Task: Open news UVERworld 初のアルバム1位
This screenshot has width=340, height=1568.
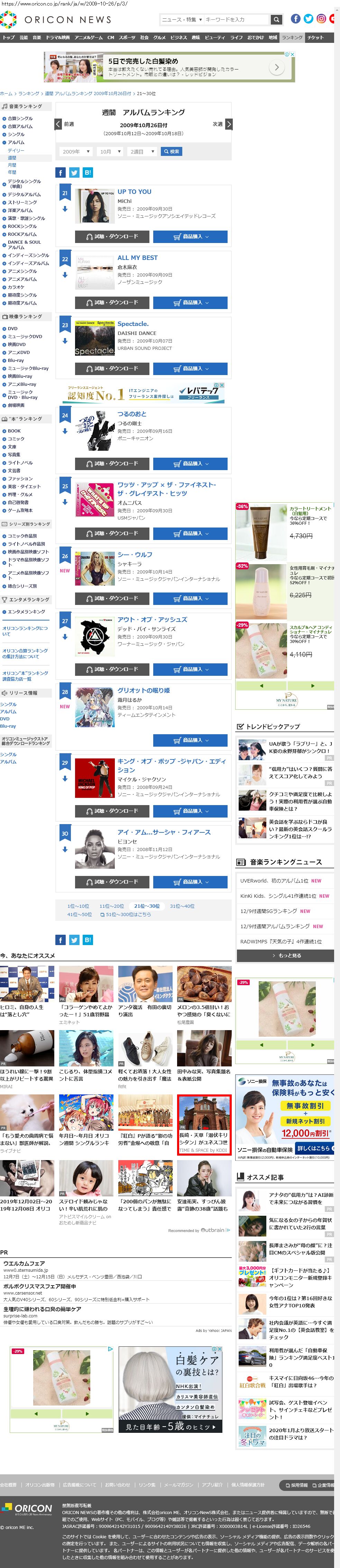Action: (274, 881)
